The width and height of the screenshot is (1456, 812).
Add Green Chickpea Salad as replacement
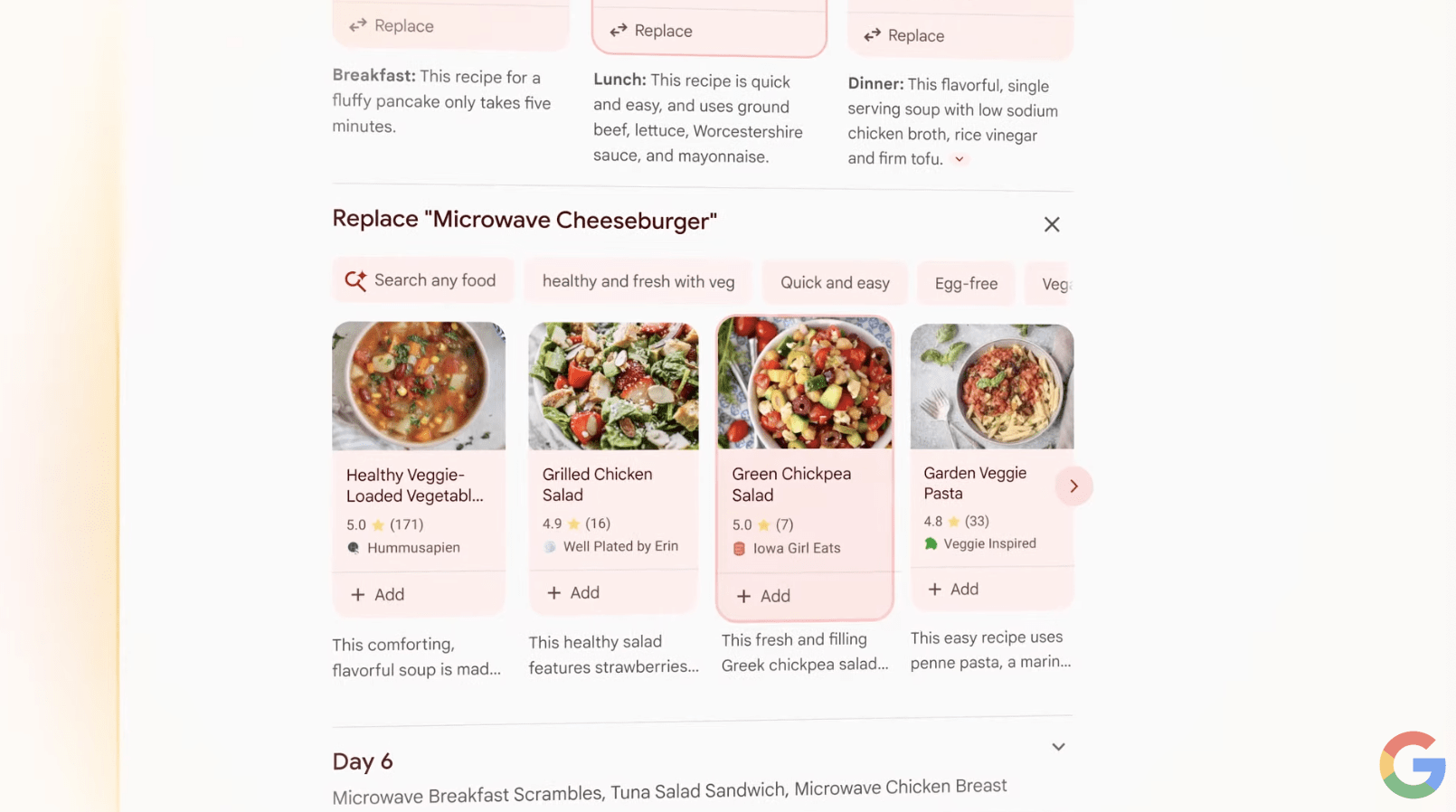tap(764, 596)
